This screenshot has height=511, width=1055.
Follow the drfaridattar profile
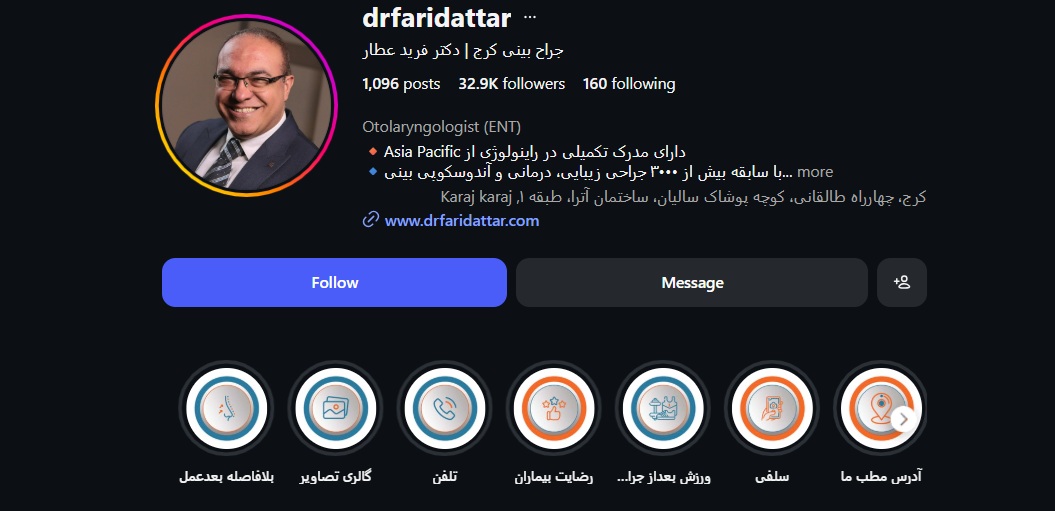point(334,282)
